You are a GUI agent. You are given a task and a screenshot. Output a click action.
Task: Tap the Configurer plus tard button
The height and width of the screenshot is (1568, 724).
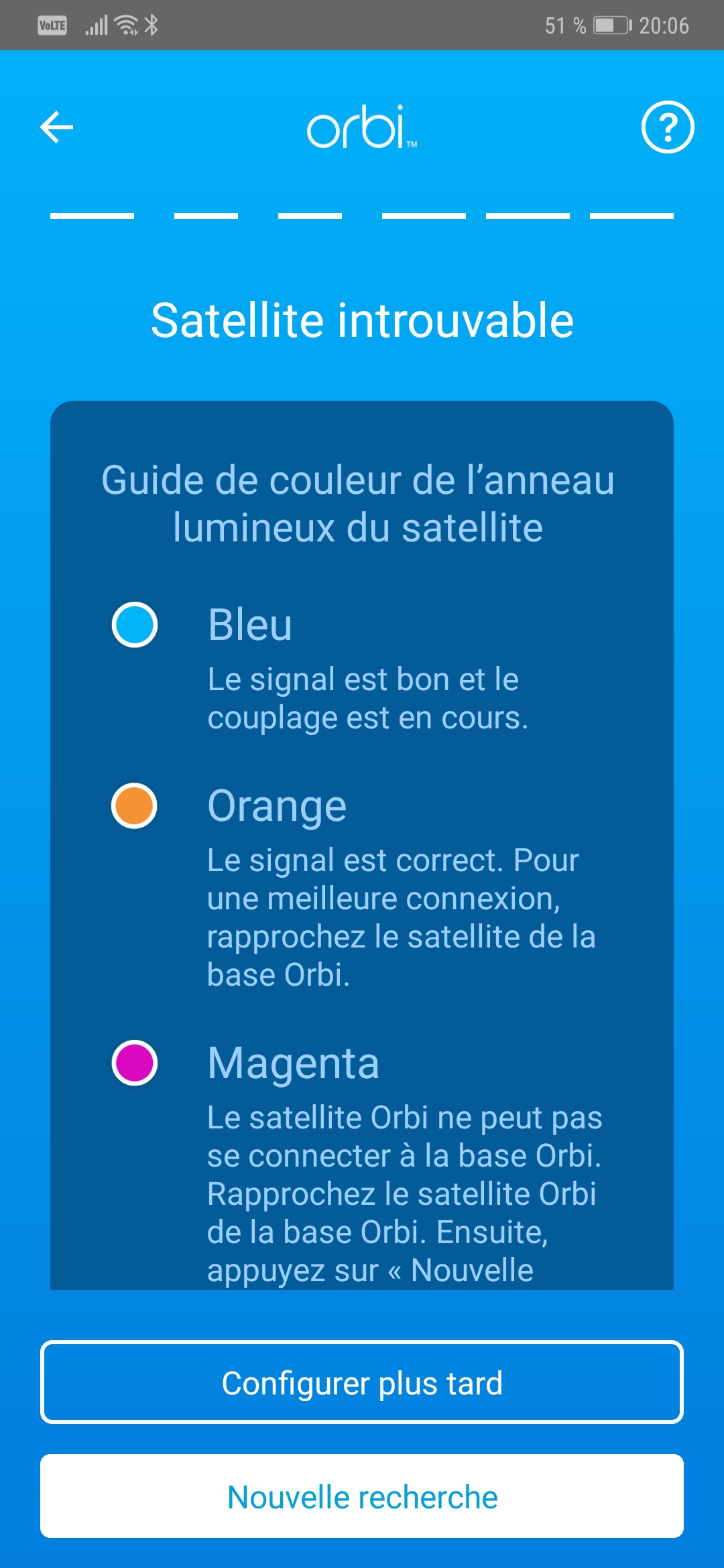(362, 1382)
